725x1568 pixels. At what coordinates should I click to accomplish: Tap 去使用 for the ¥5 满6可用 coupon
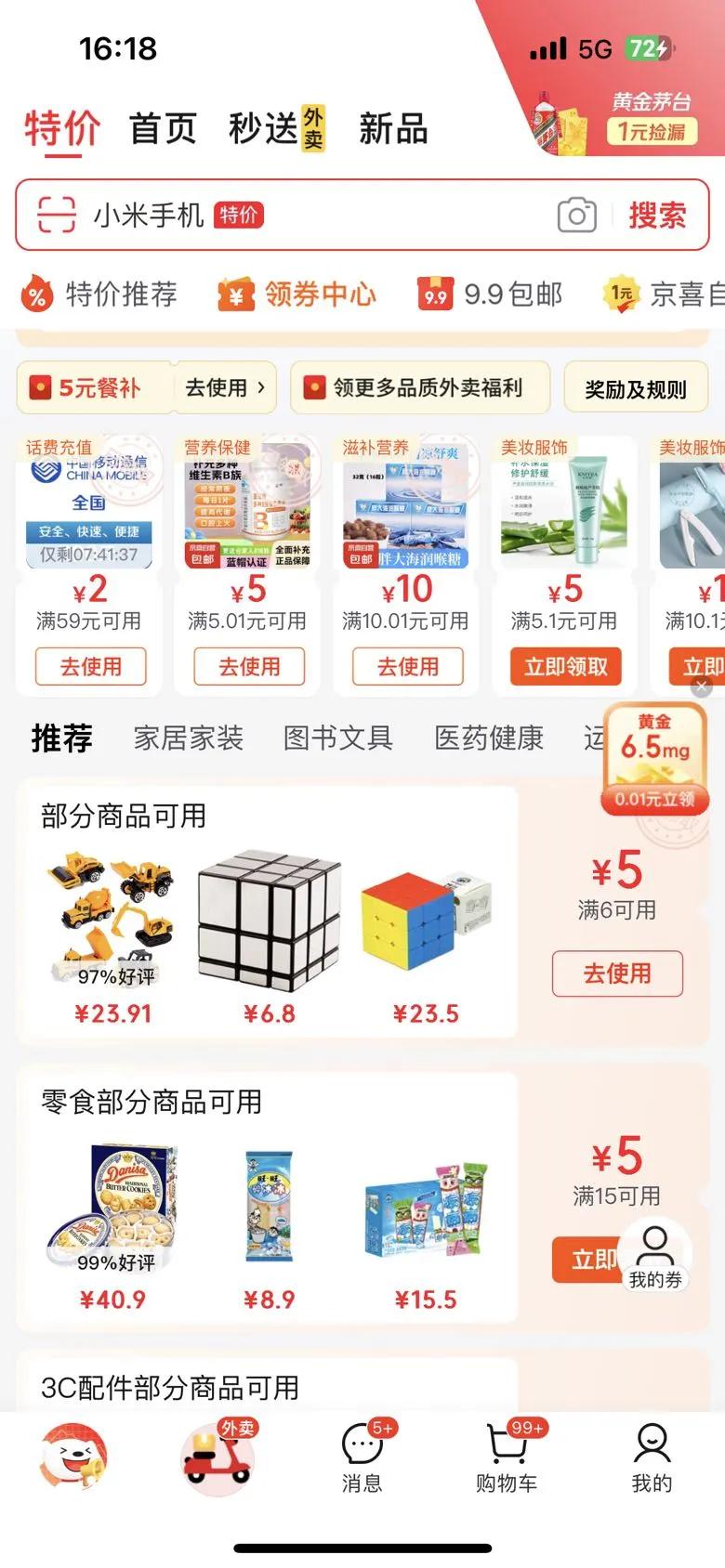click(617, 973)
